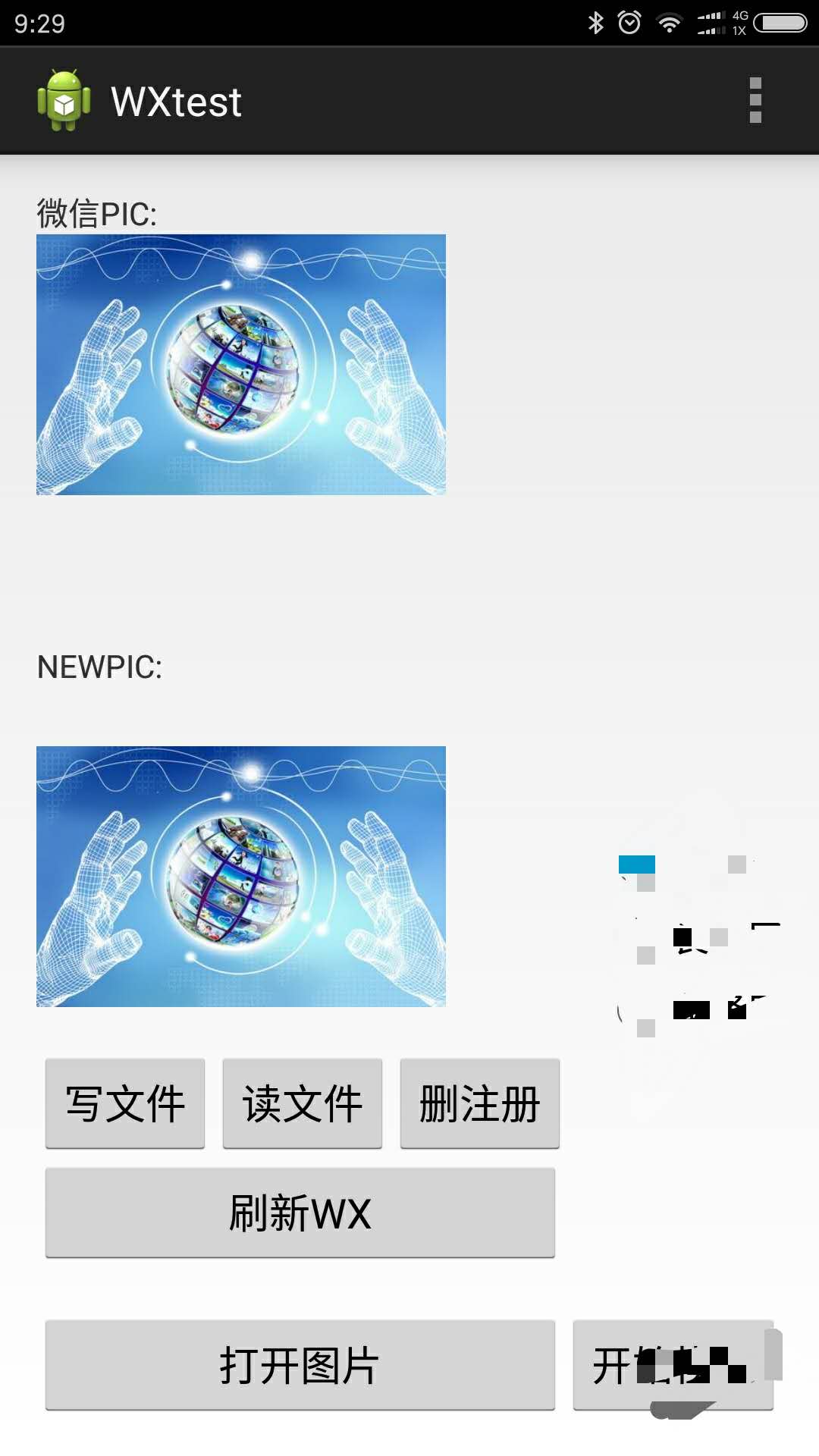The height and width of the screenshot is (1456, 819).
Task: Tap the 写文件 button
Action: click(x=125, y=1103)
